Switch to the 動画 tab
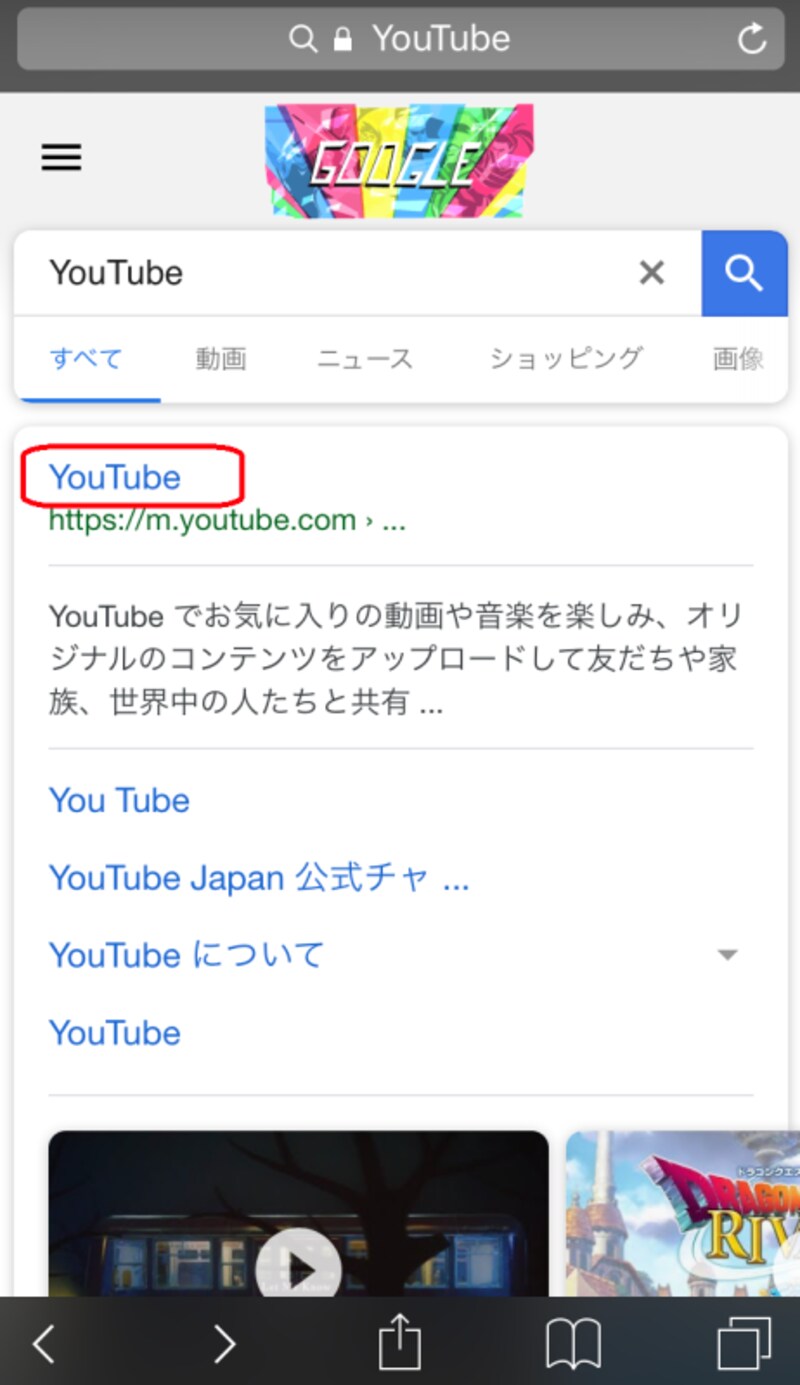 click(221, 359)
